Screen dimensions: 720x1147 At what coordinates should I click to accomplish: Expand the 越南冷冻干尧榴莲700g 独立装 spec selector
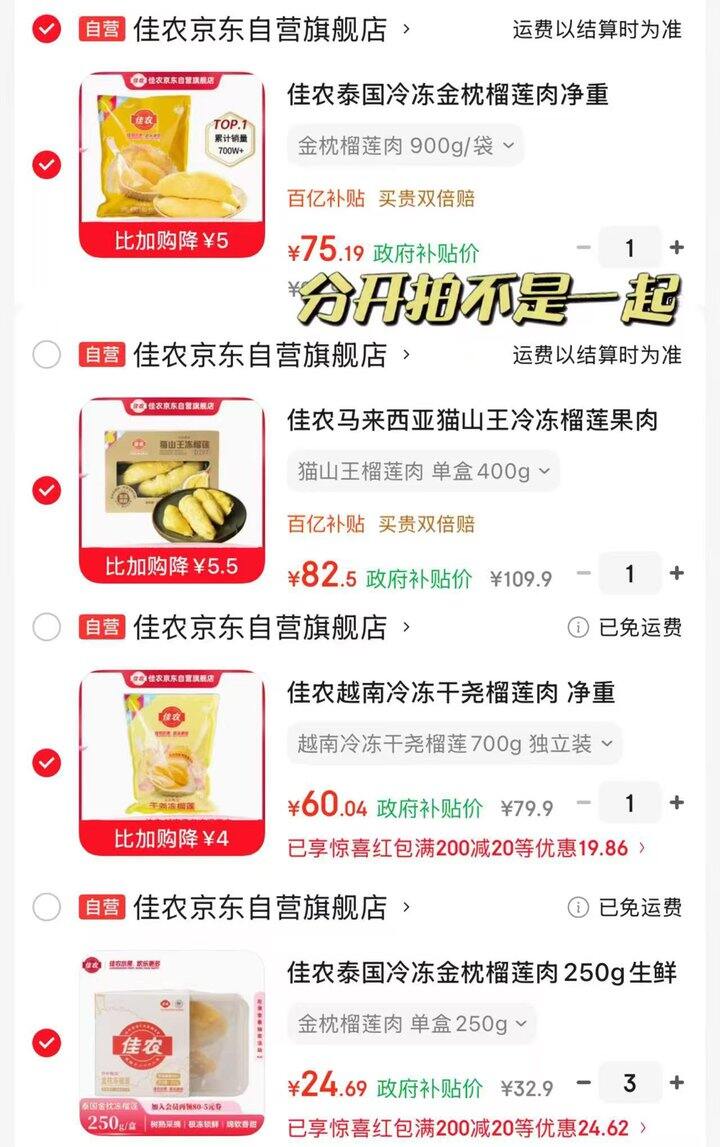[x=455, y=744]
